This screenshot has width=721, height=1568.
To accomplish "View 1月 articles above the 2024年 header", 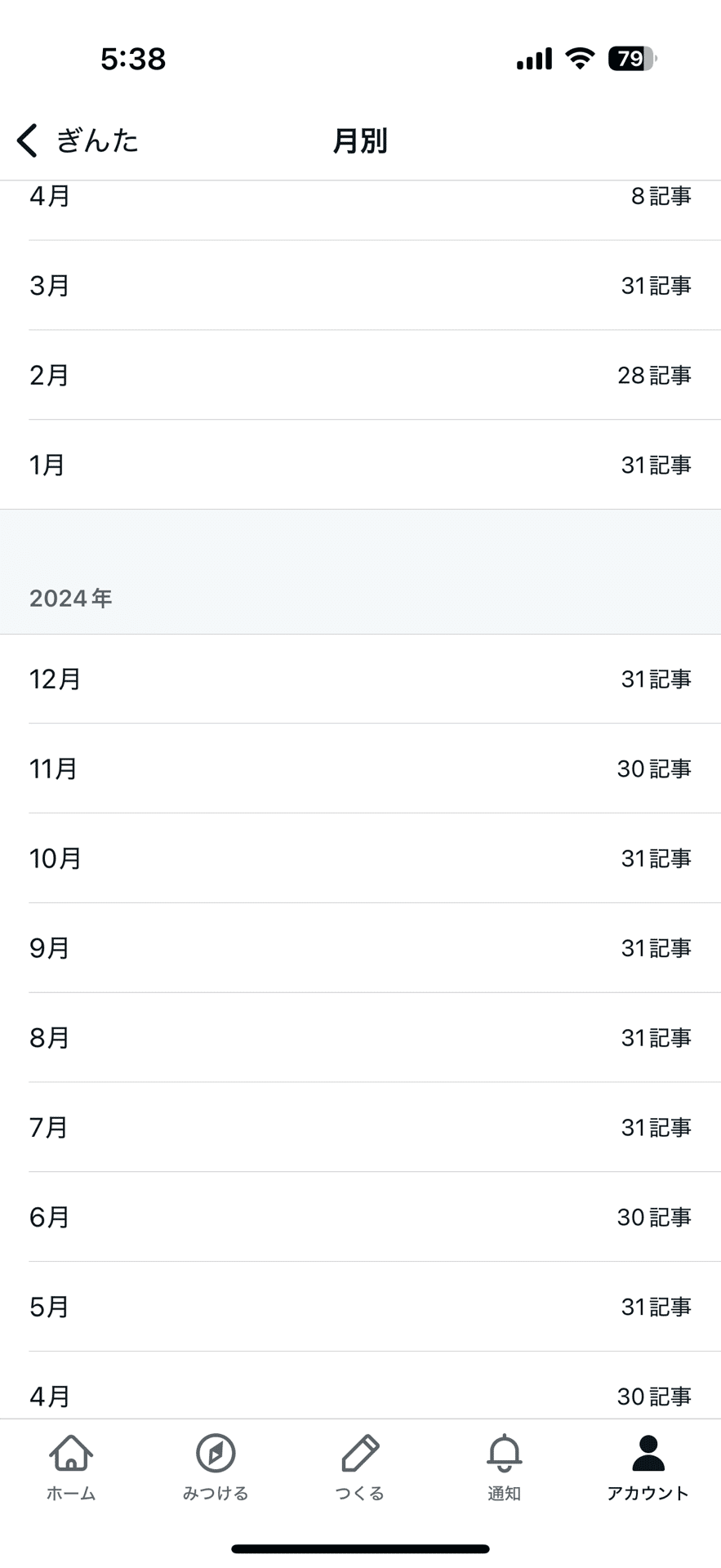I will 360,465.
